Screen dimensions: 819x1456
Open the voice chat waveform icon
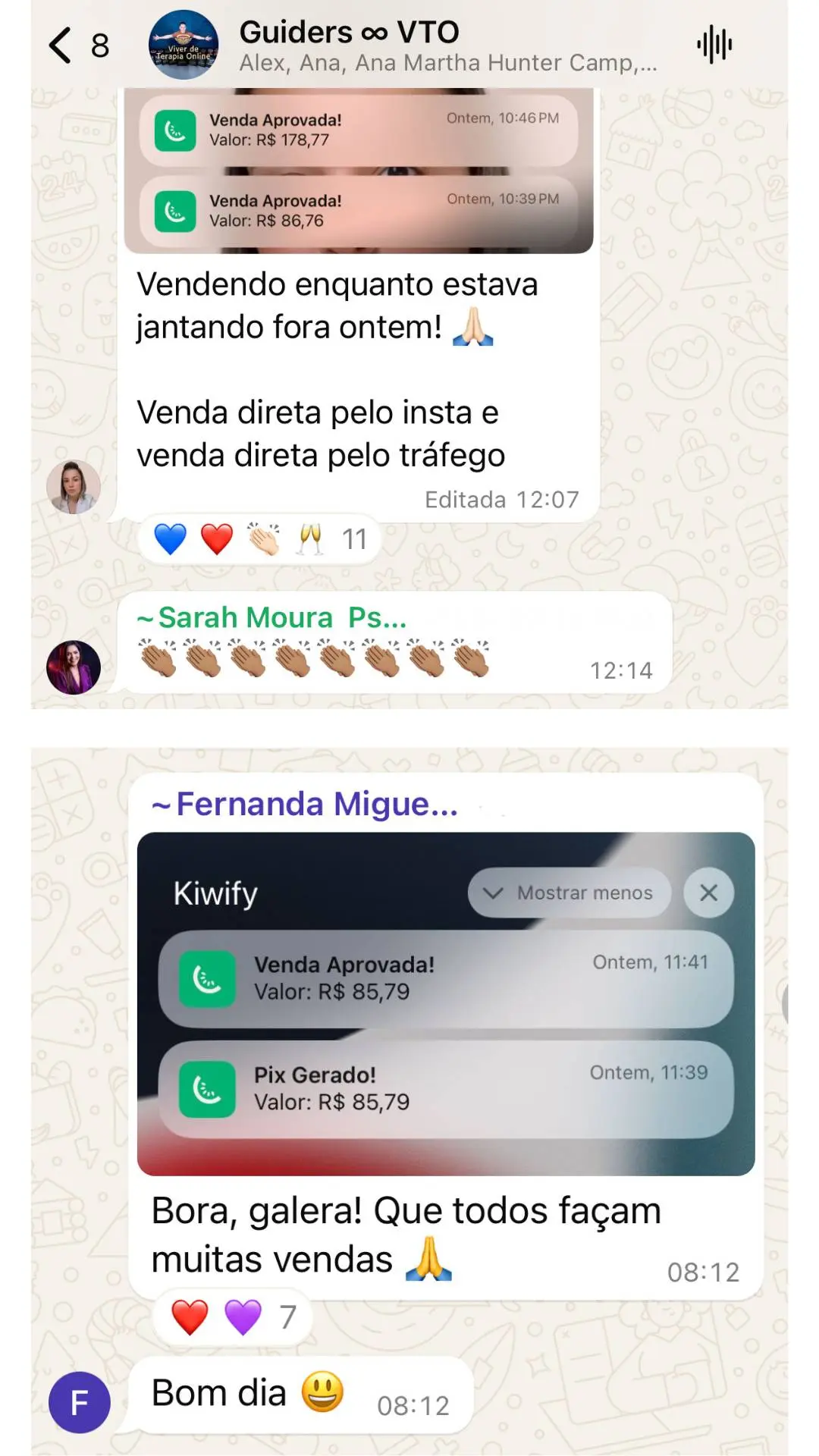coord(713,43)
